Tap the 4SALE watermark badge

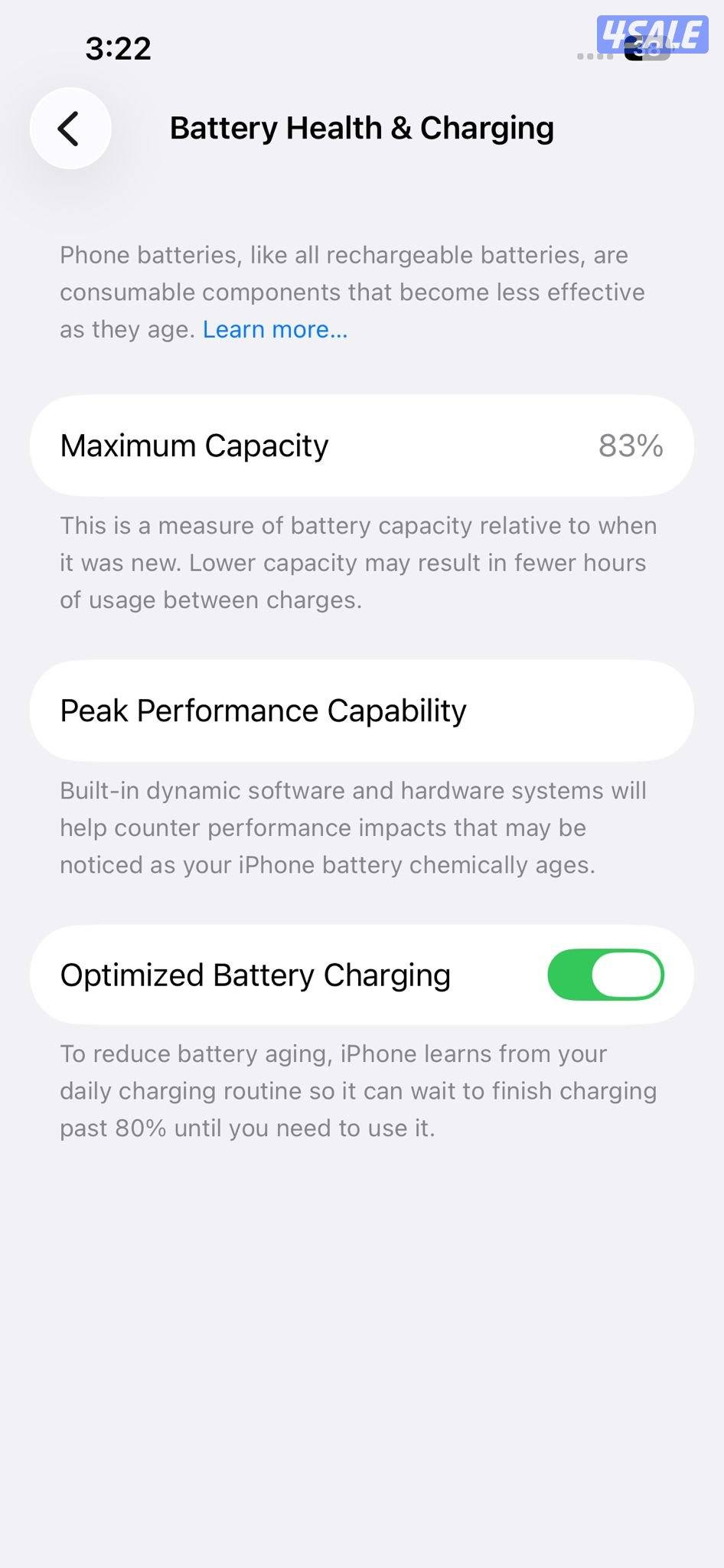pos(654,32)
